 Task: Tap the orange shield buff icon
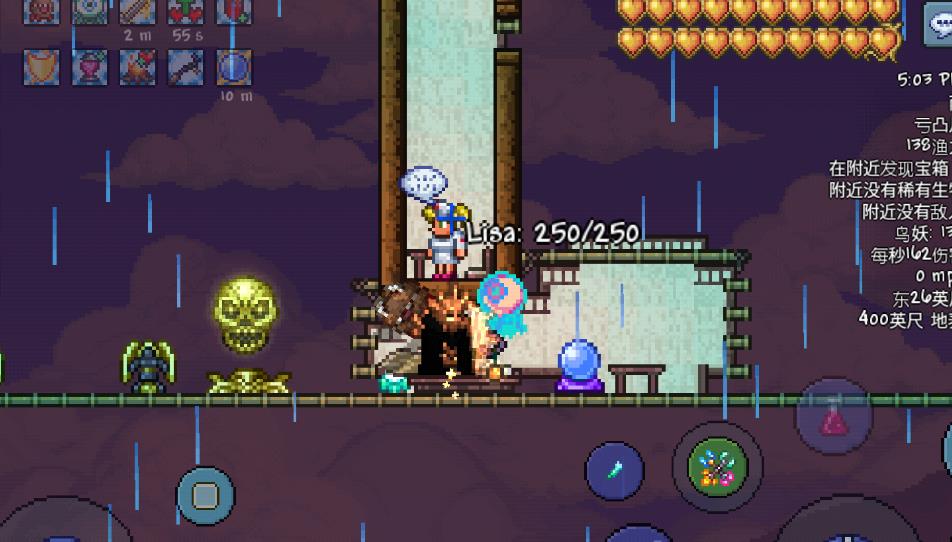[41, 67]
